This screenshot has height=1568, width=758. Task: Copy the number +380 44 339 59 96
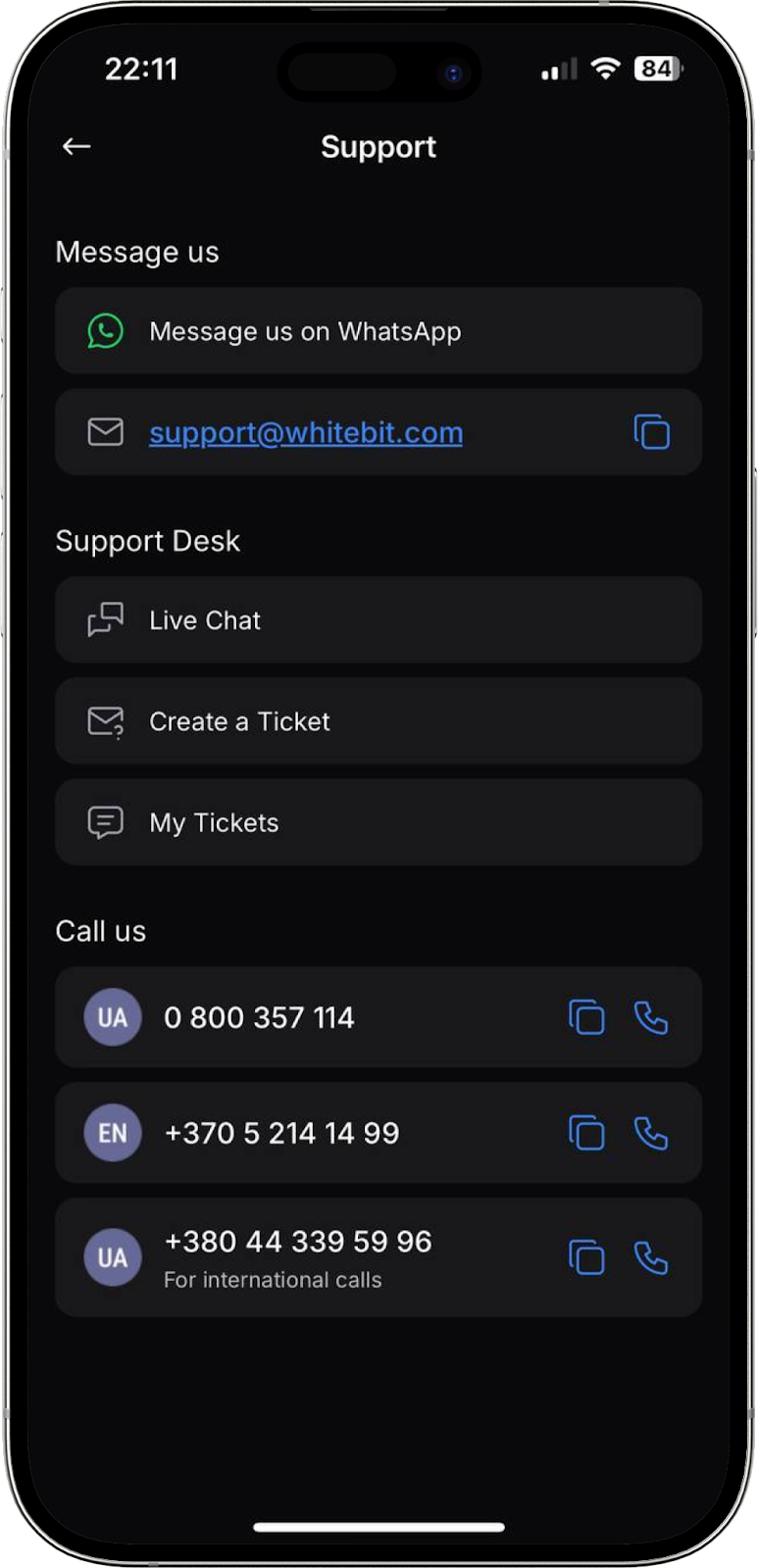586,1257
